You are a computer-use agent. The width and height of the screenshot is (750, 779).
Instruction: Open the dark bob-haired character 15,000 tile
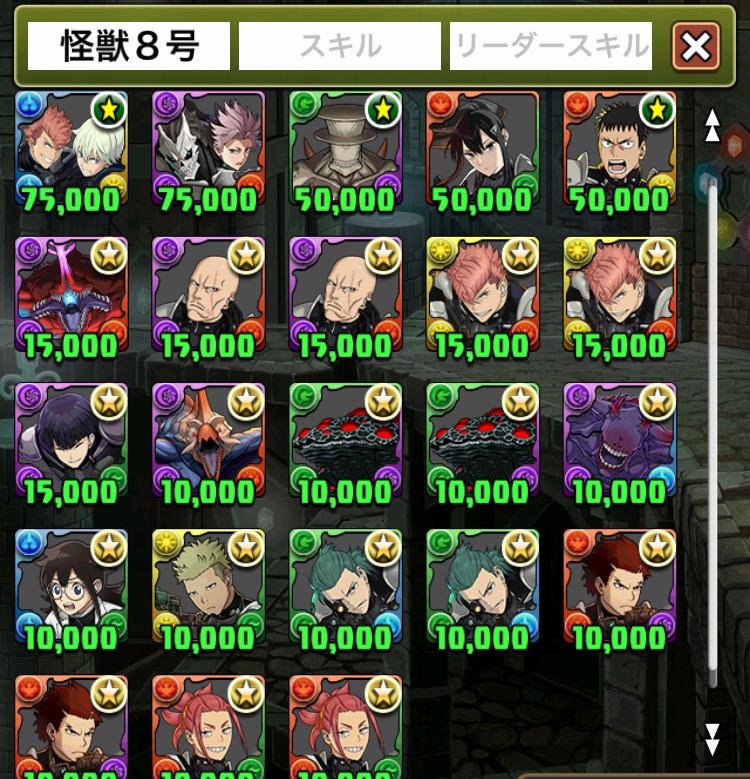pos(71,441)
